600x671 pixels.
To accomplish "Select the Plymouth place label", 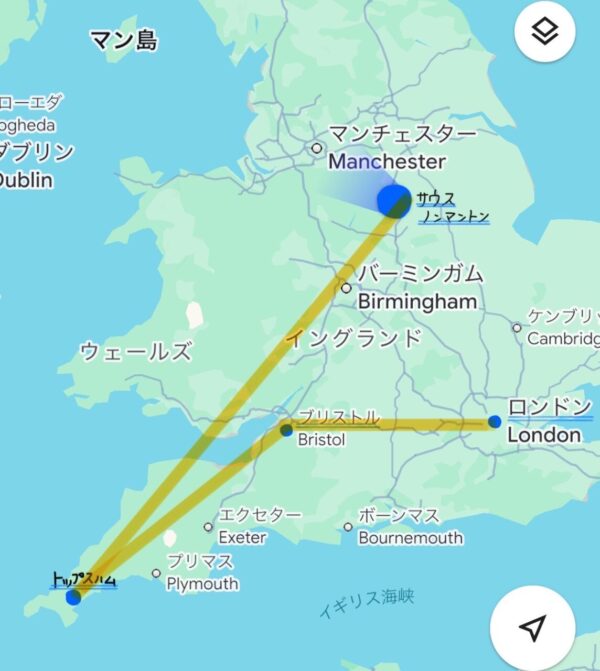I will [x=202, y=584].
